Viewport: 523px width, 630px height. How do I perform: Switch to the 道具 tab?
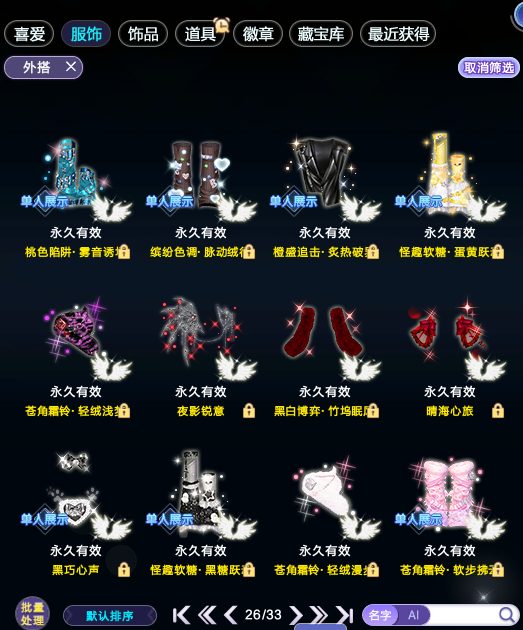click(x=200, y=34)
